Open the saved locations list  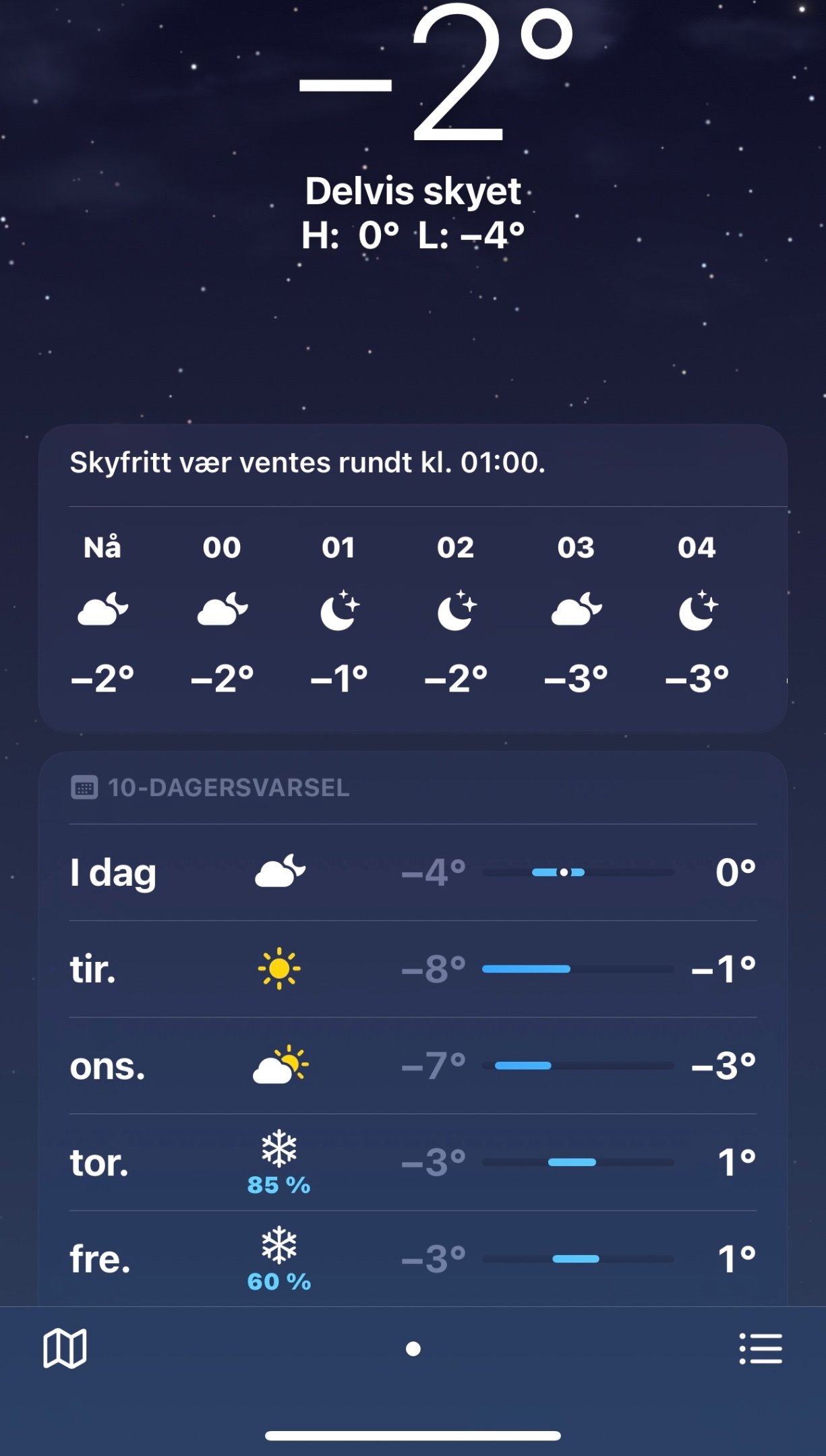761,1348
